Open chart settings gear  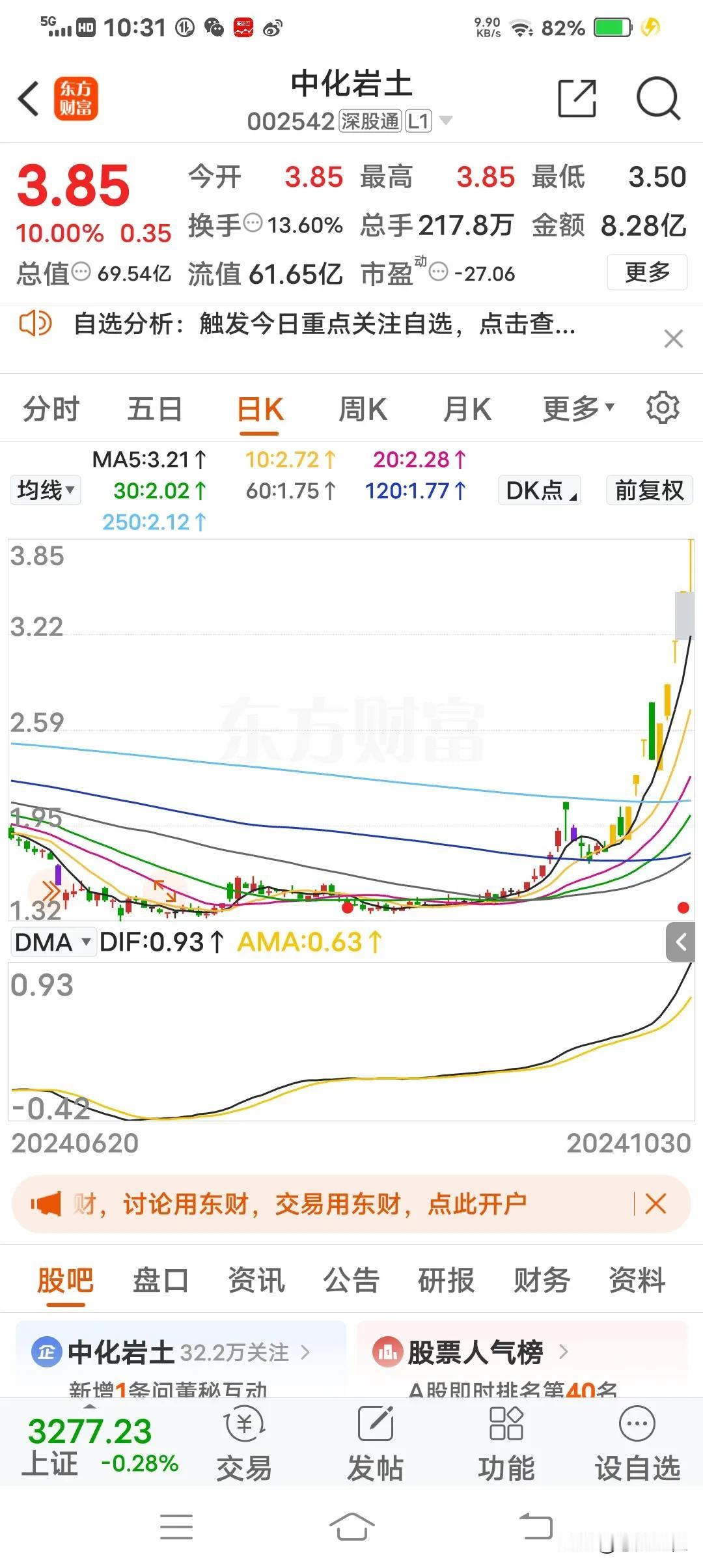click(663, 408)
